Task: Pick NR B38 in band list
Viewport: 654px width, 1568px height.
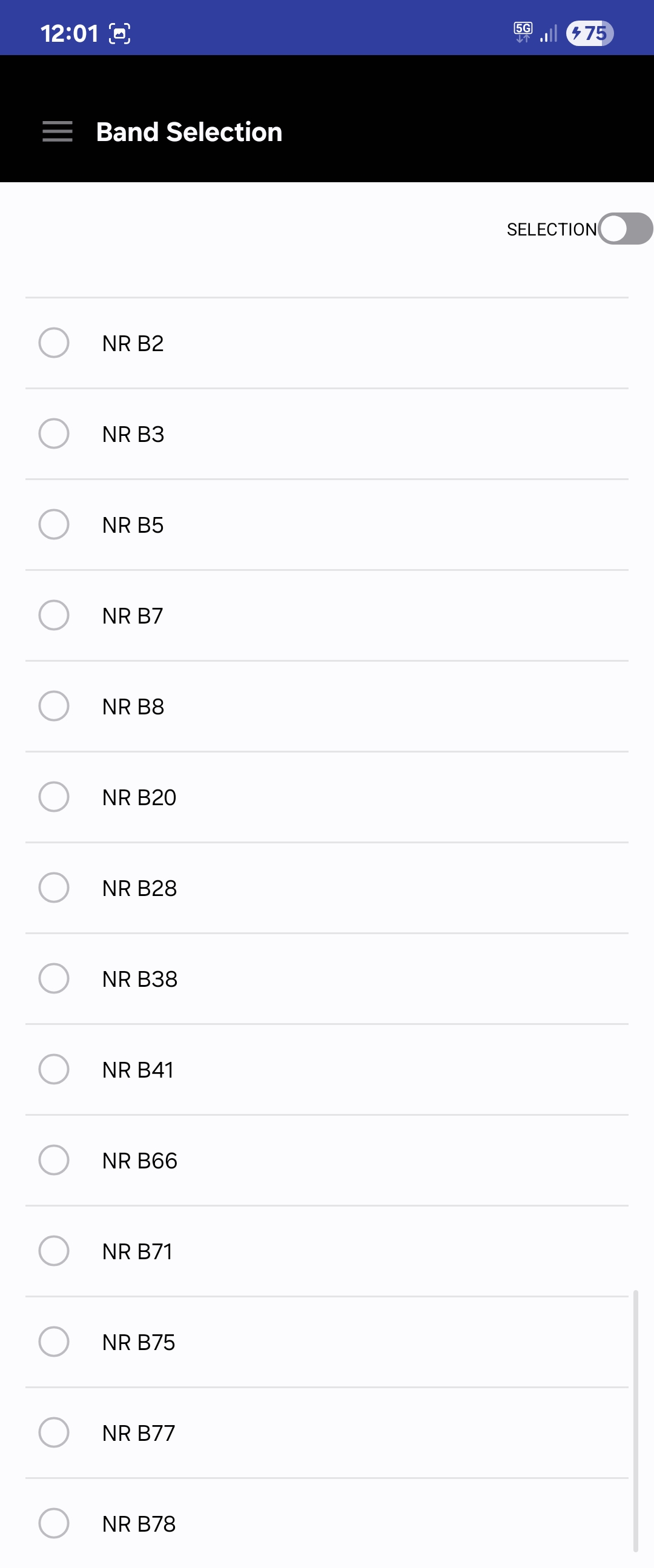Action: (x=54, y=978)
